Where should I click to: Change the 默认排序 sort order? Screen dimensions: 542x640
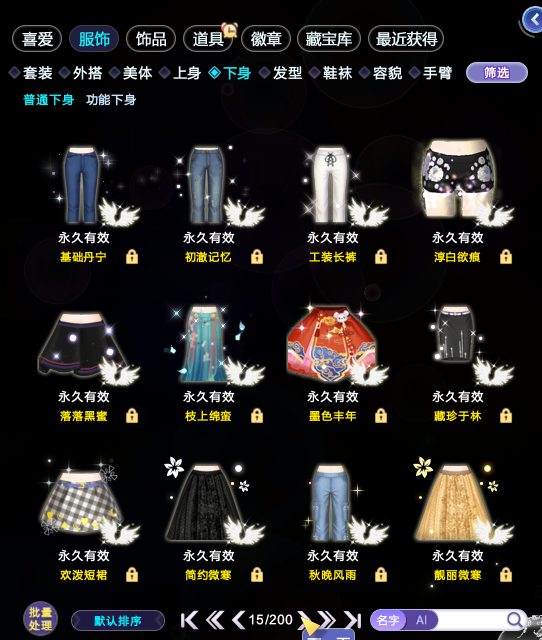pos(118,621)
